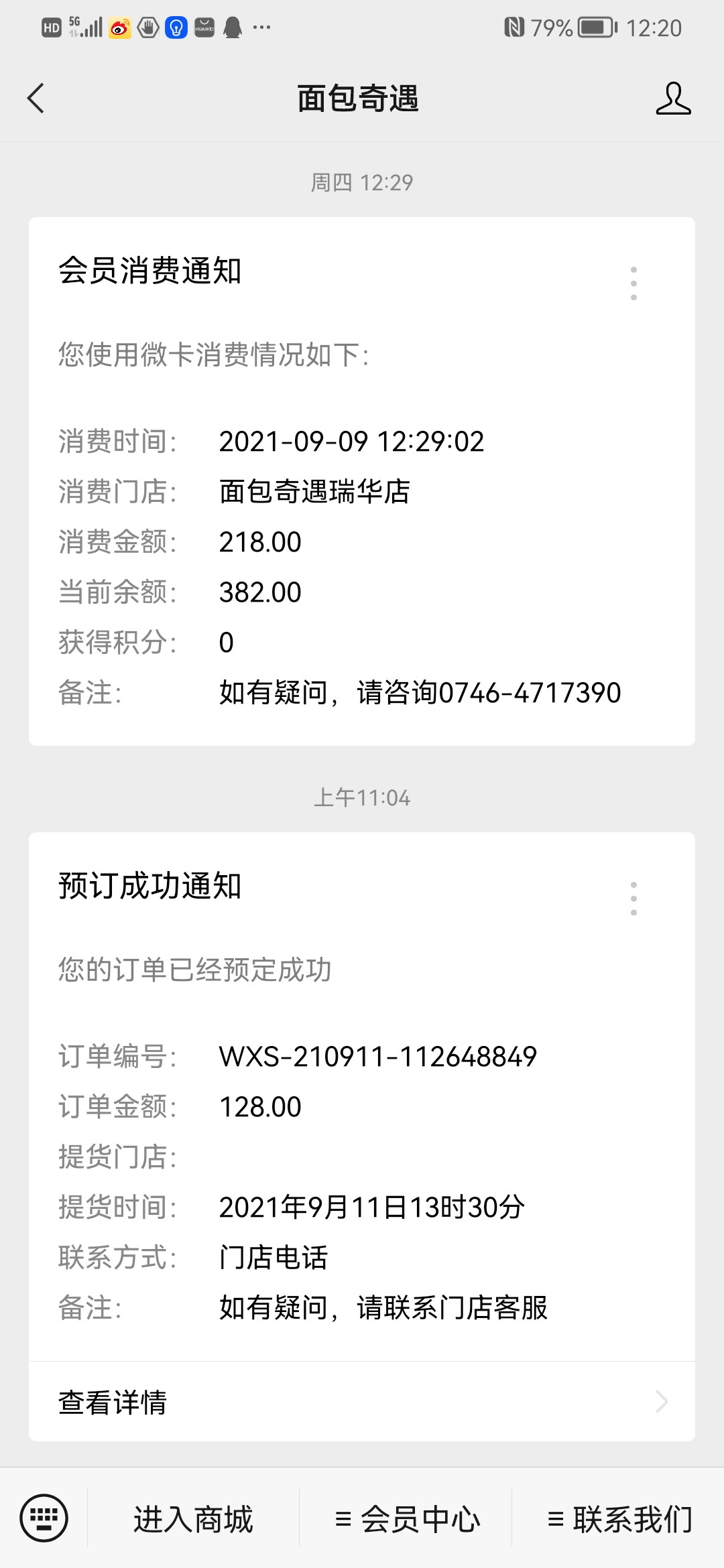The image size is (724, 1568).
Task: Open the options menu on 预订成功通知
Action: click(x=633, y=899)
